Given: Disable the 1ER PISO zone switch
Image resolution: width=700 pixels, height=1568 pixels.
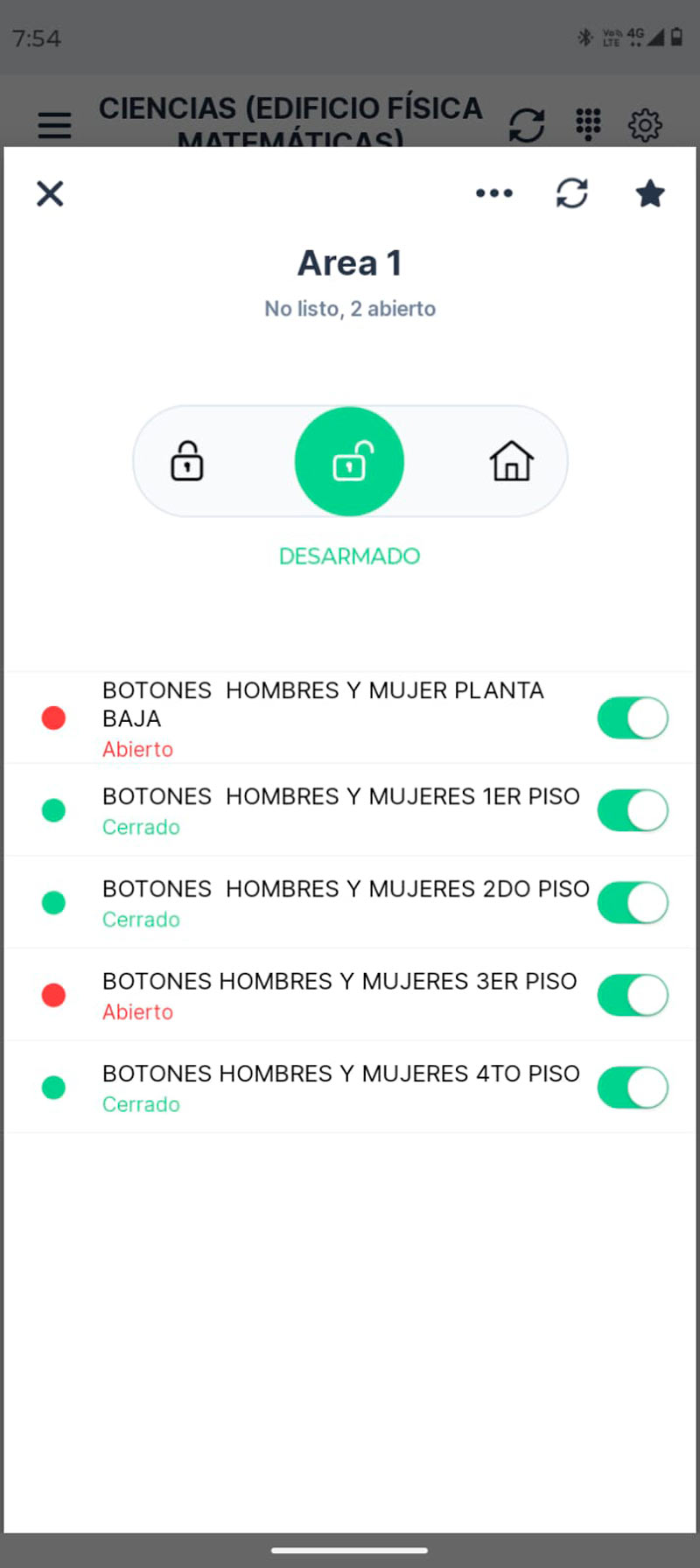Looking at the screenshot, I should (633, 810).
